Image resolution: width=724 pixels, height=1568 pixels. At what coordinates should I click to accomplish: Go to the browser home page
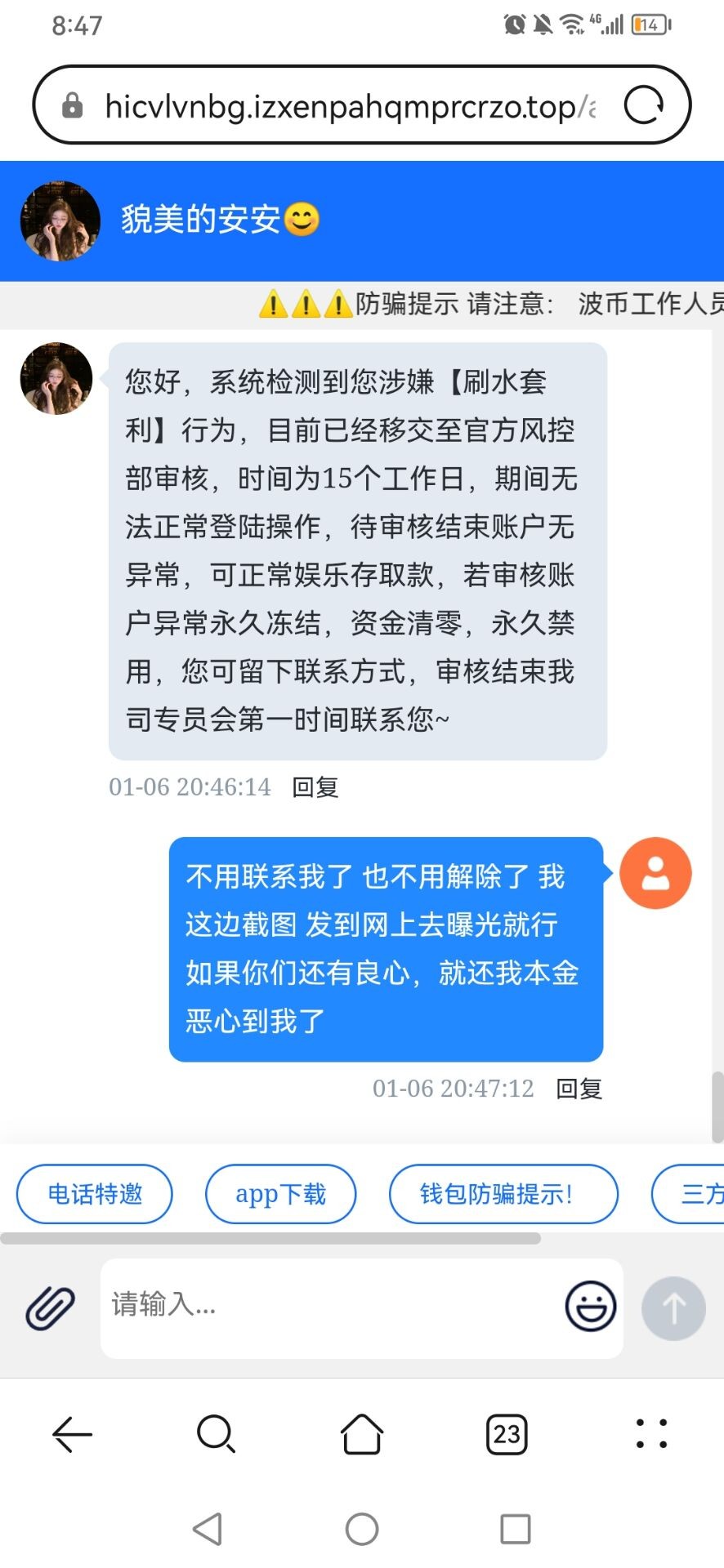click(x=362, y=1434)
